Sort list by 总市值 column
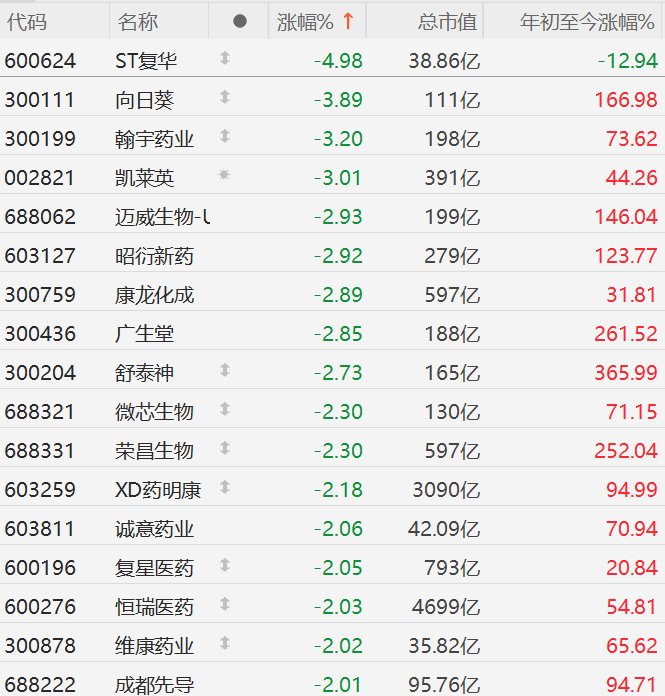 [450, 21]
